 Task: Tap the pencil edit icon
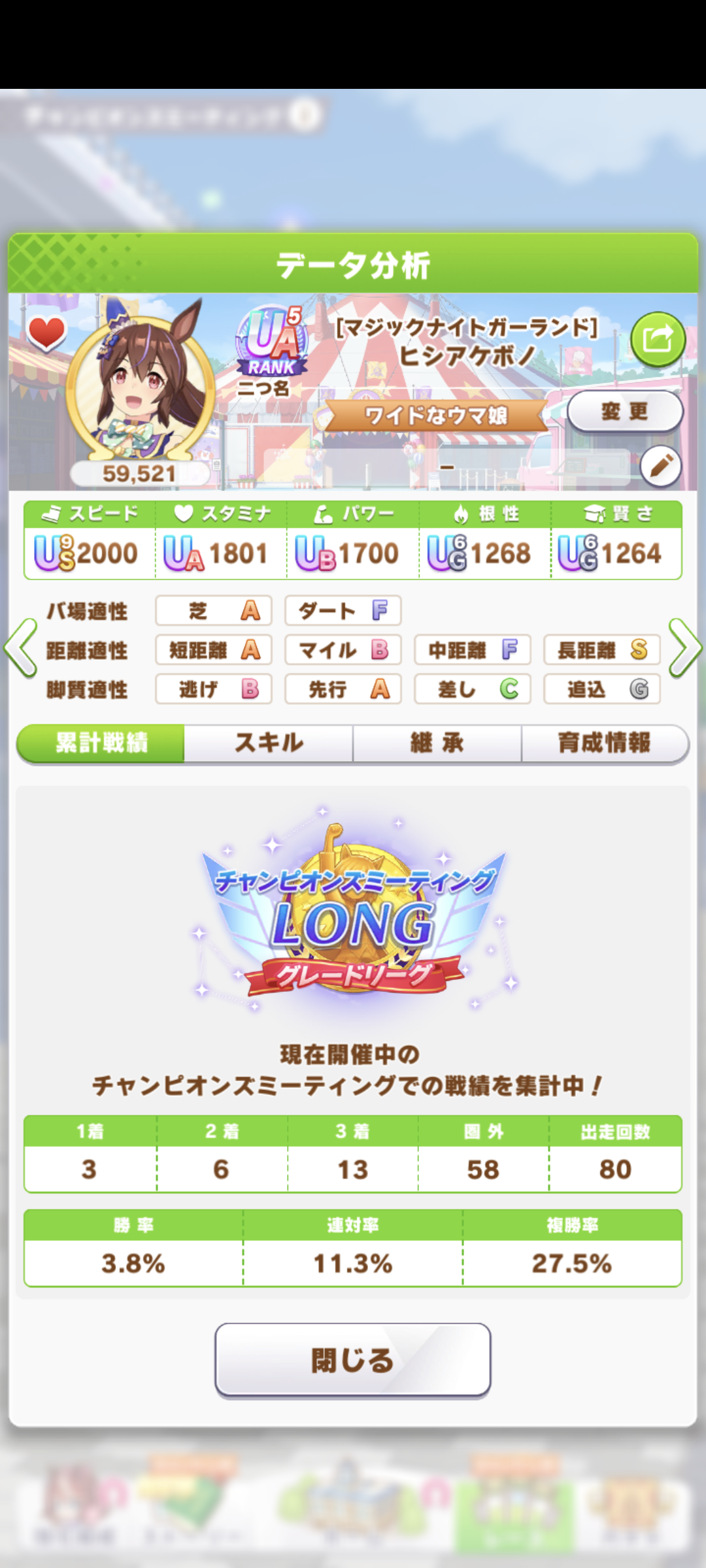click(x=660, y=466)
